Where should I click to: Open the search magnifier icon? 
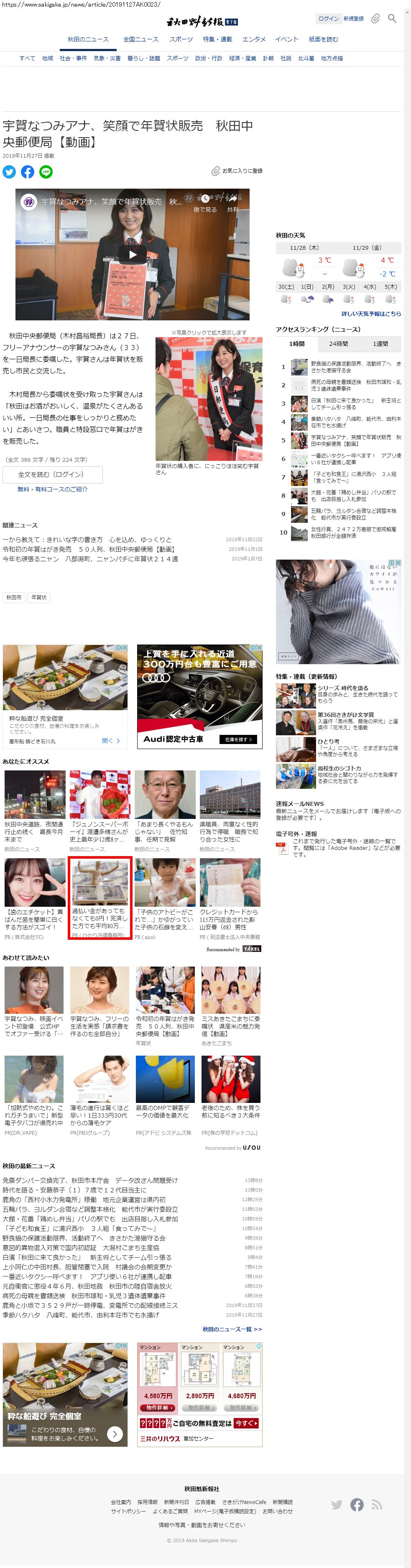pyautogui.click(x=392, y=19)
